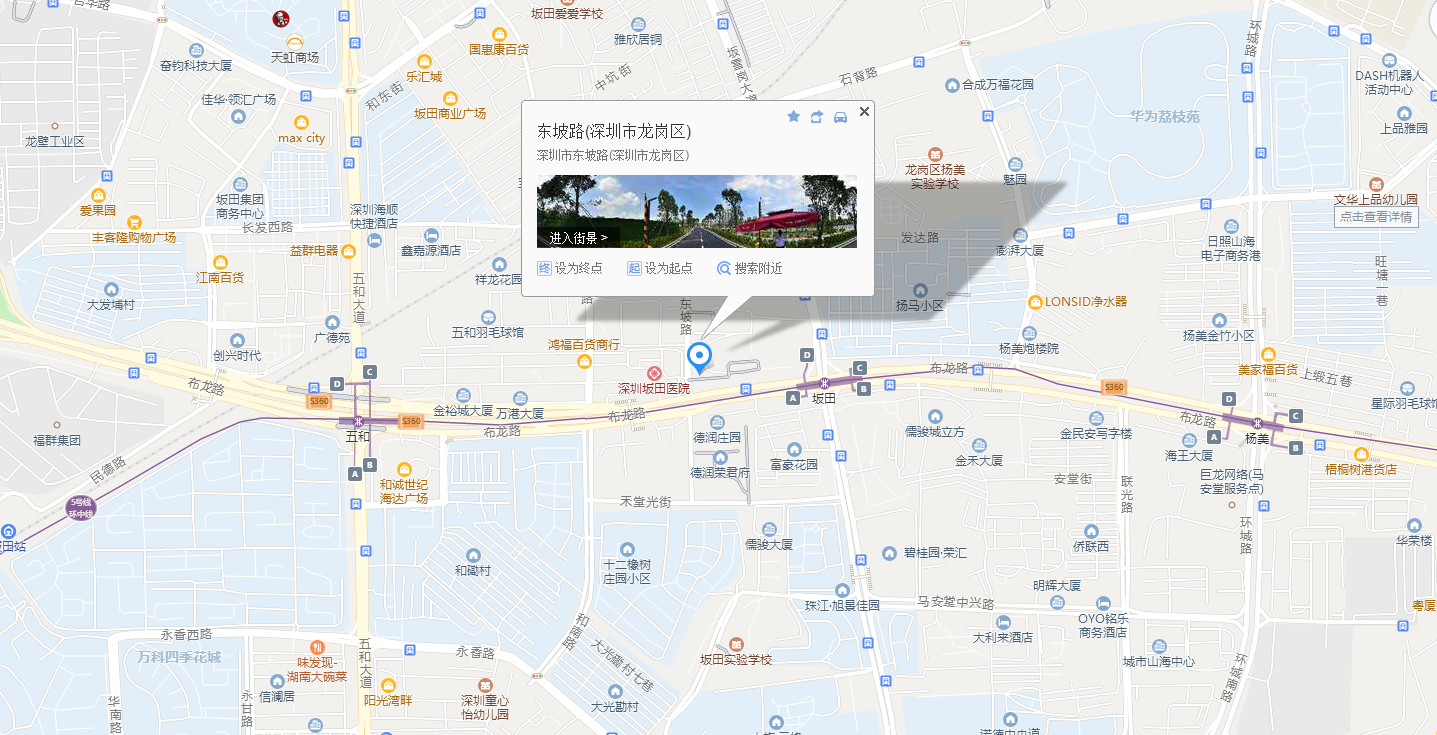Set 东坡路 as starting point with 设为起点

(660, 268)
